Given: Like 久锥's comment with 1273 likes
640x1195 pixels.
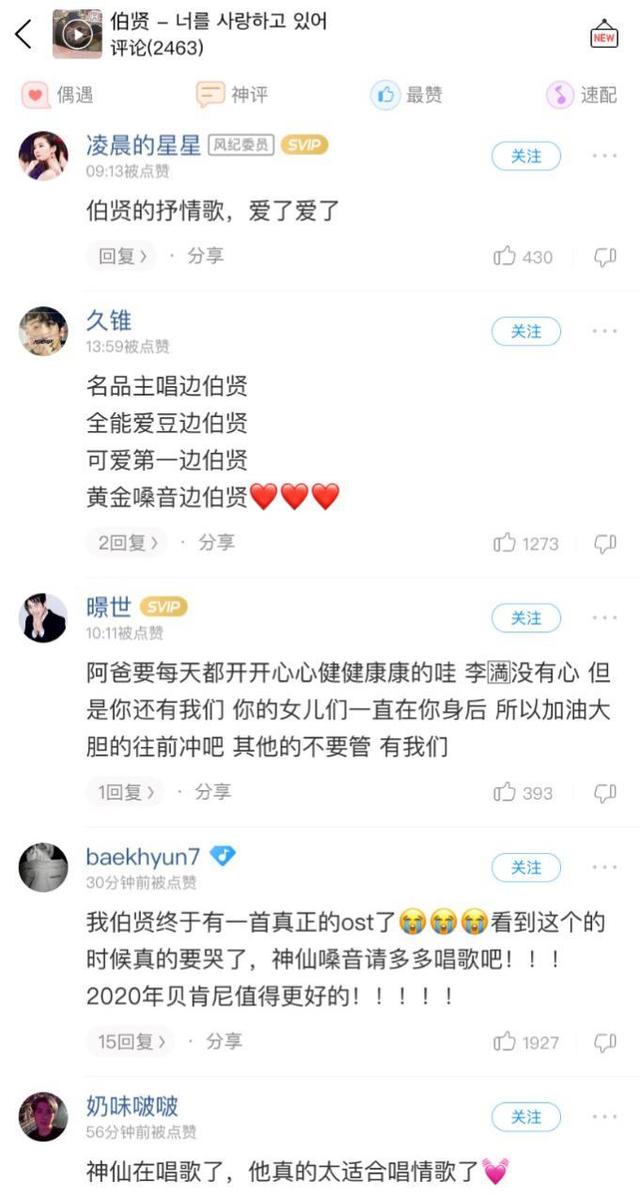Looking at the screenshot, I should point(505,544).
